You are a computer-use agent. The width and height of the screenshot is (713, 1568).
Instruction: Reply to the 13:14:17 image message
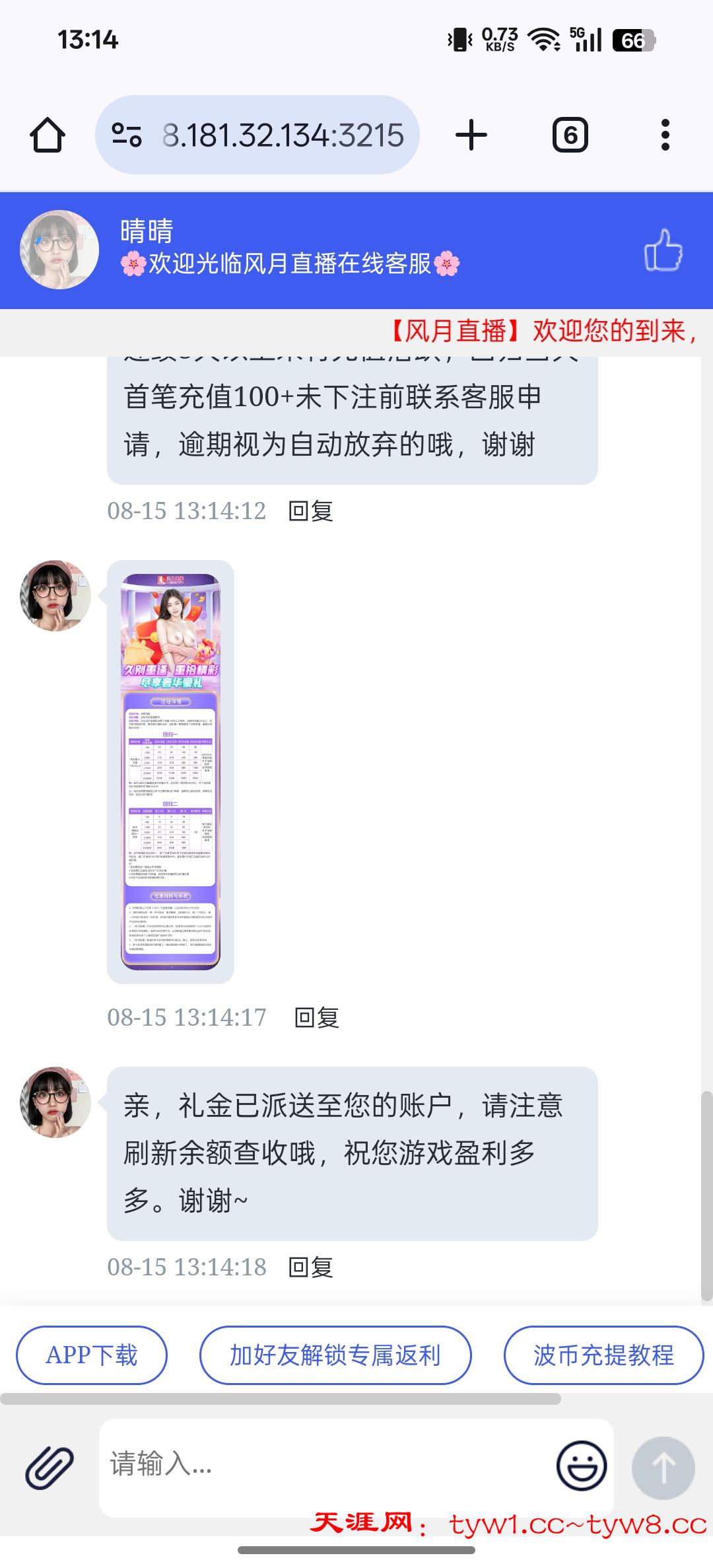316,1018
